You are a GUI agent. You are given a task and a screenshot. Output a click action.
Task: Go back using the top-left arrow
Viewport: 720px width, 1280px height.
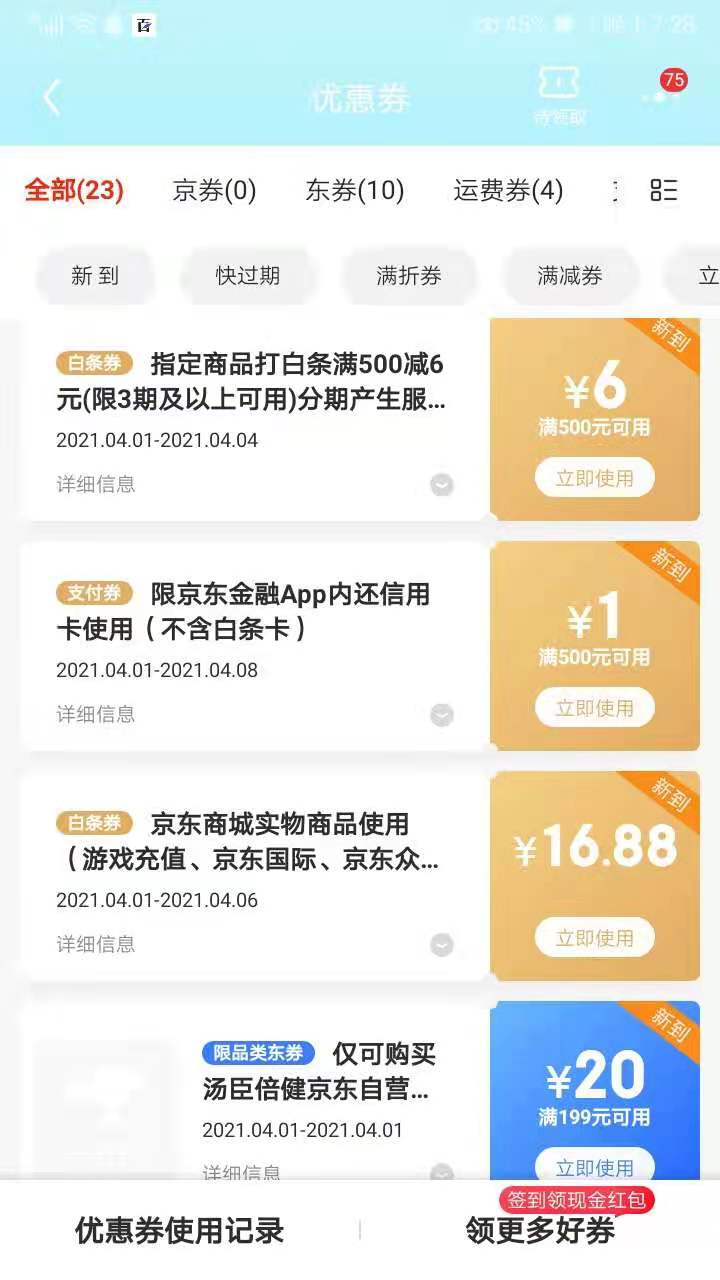coord(52,98)
